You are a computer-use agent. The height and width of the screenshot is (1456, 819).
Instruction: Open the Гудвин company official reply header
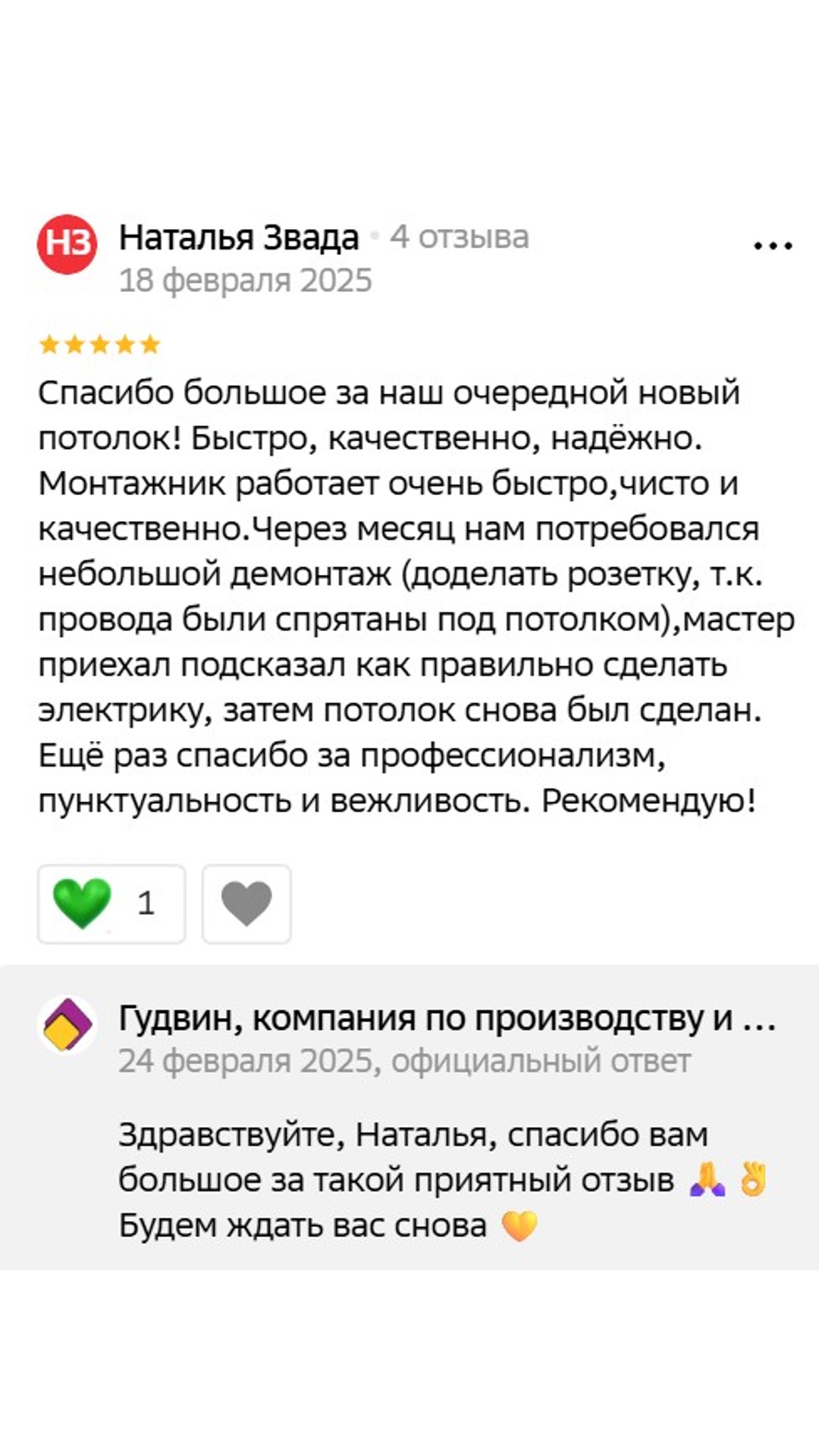coord(446,1018)
